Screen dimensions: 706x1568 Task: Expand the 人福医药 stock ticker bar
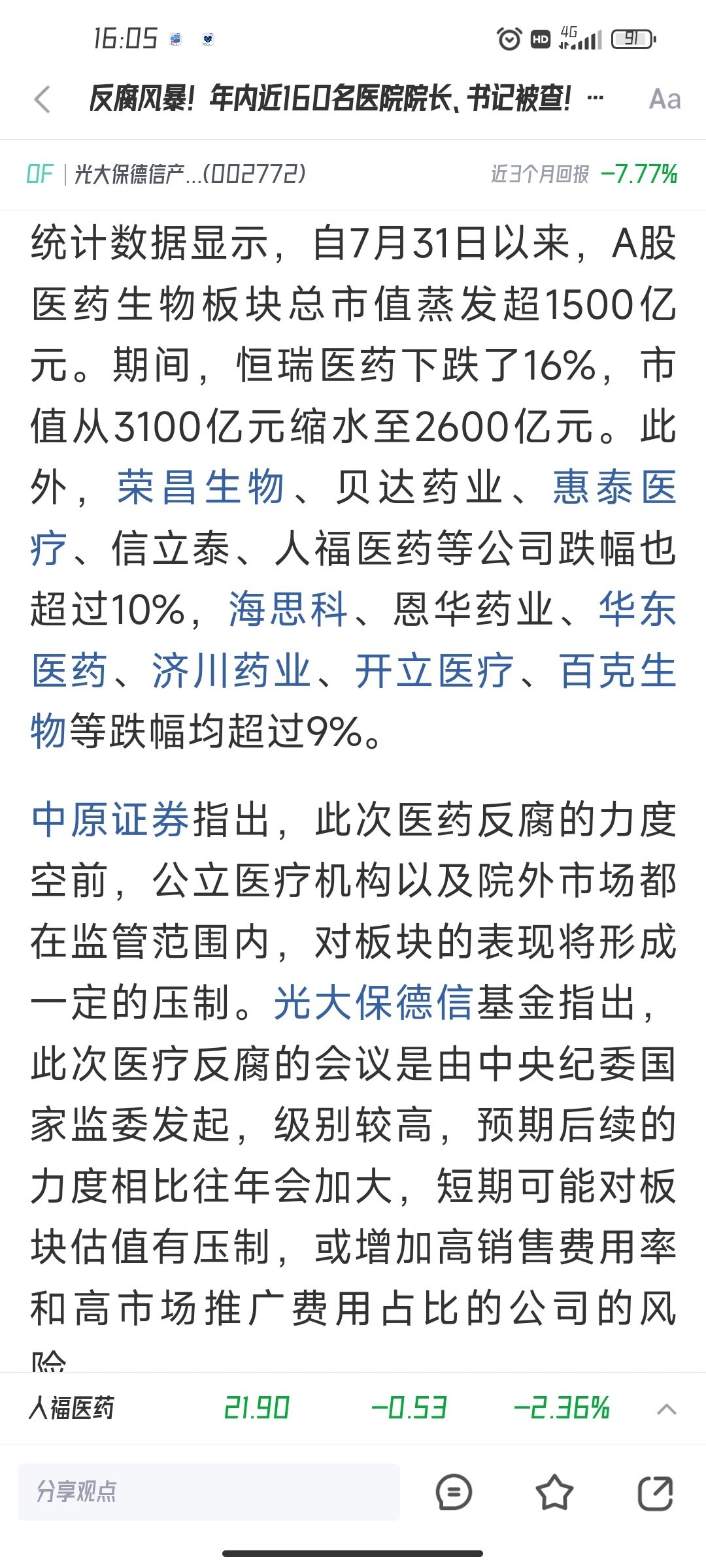tap(665, 1409)
